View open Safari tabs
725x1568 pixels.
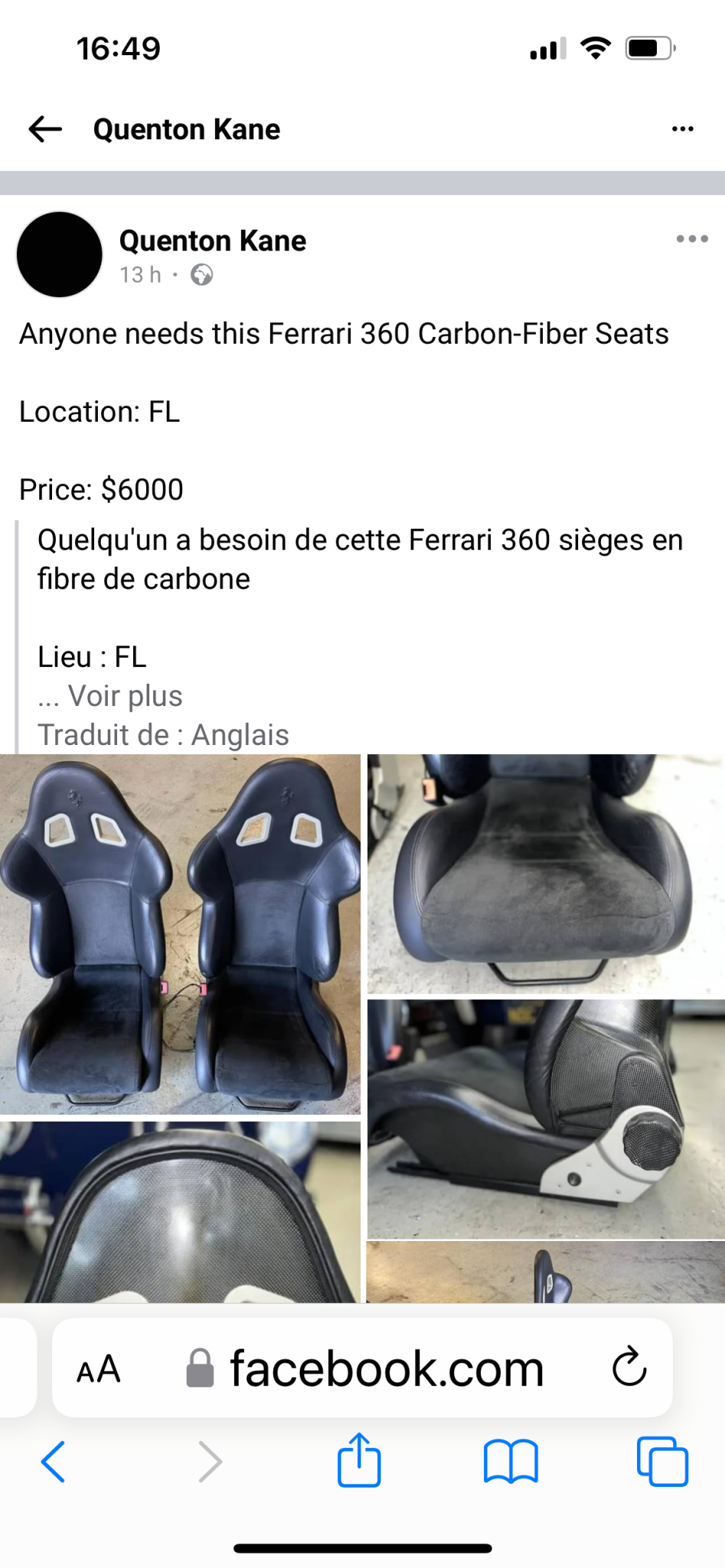click(x=662, y=1462)
